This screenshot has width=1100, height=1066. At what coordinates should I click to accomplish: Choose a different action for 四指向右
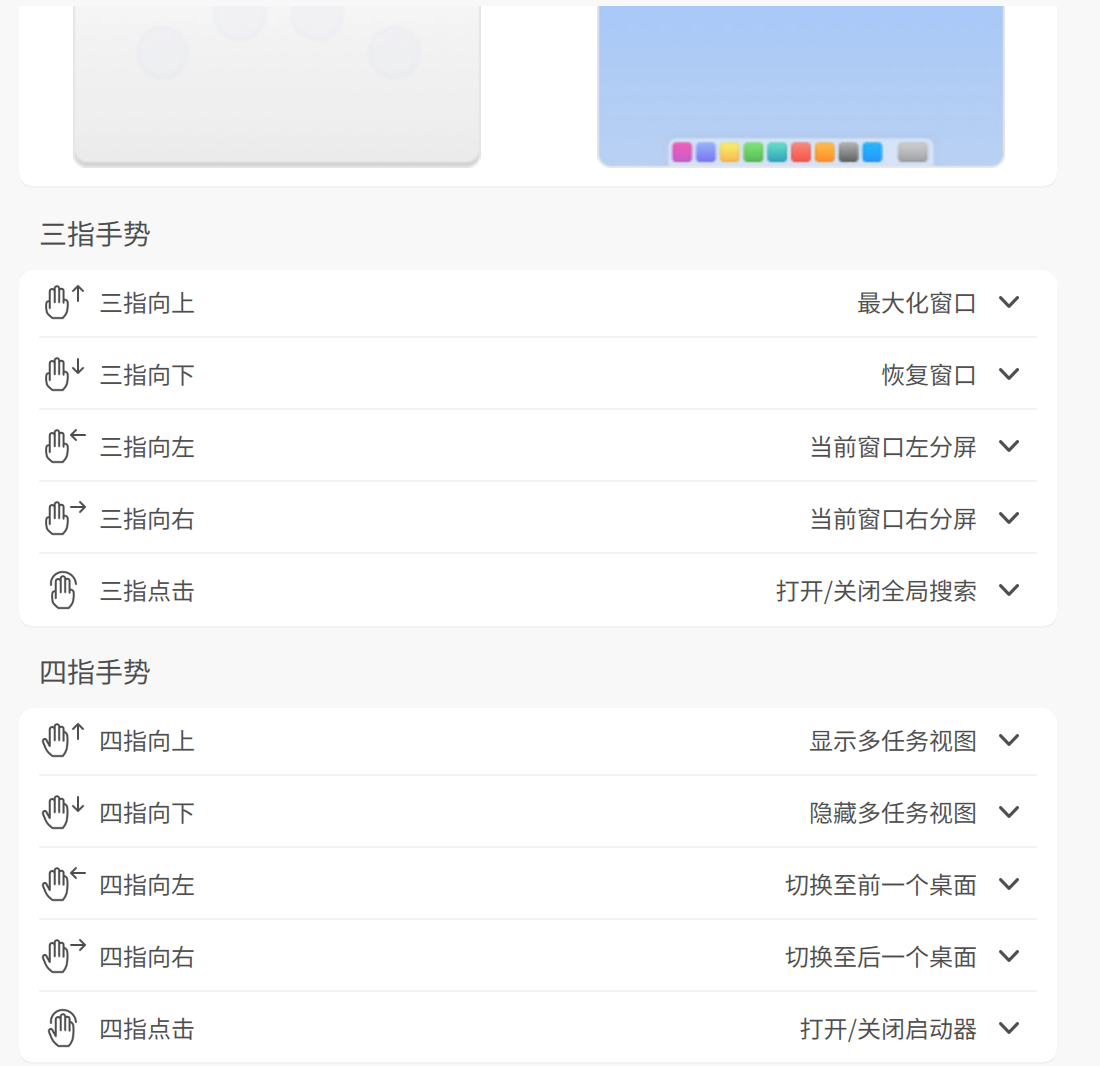point(1009,956)
